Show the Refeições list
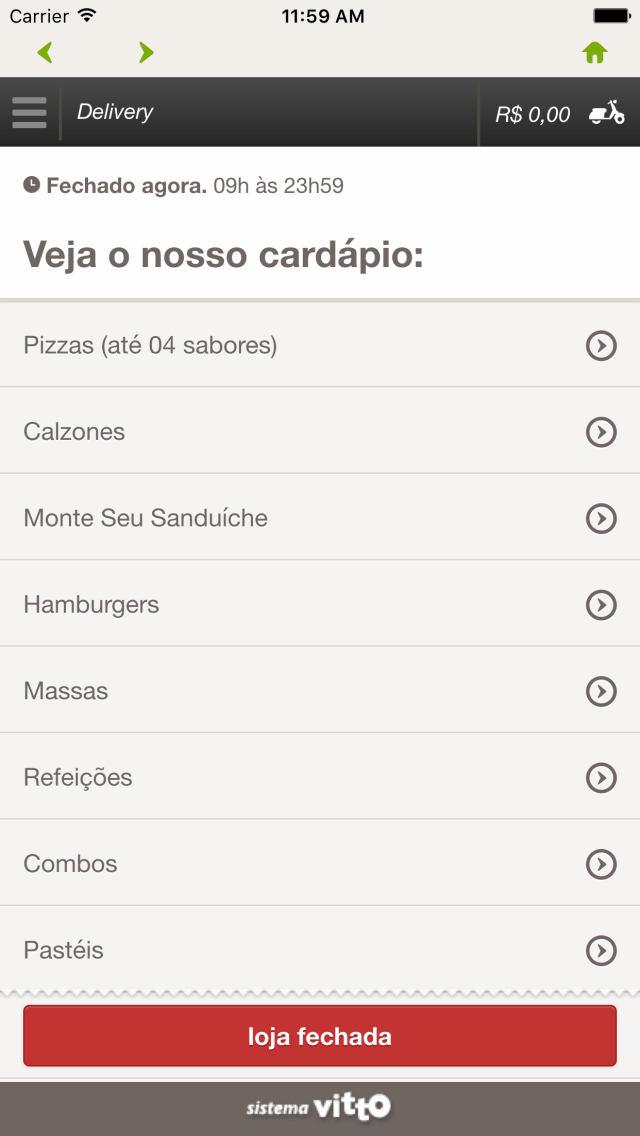 (x=320, y=777)
